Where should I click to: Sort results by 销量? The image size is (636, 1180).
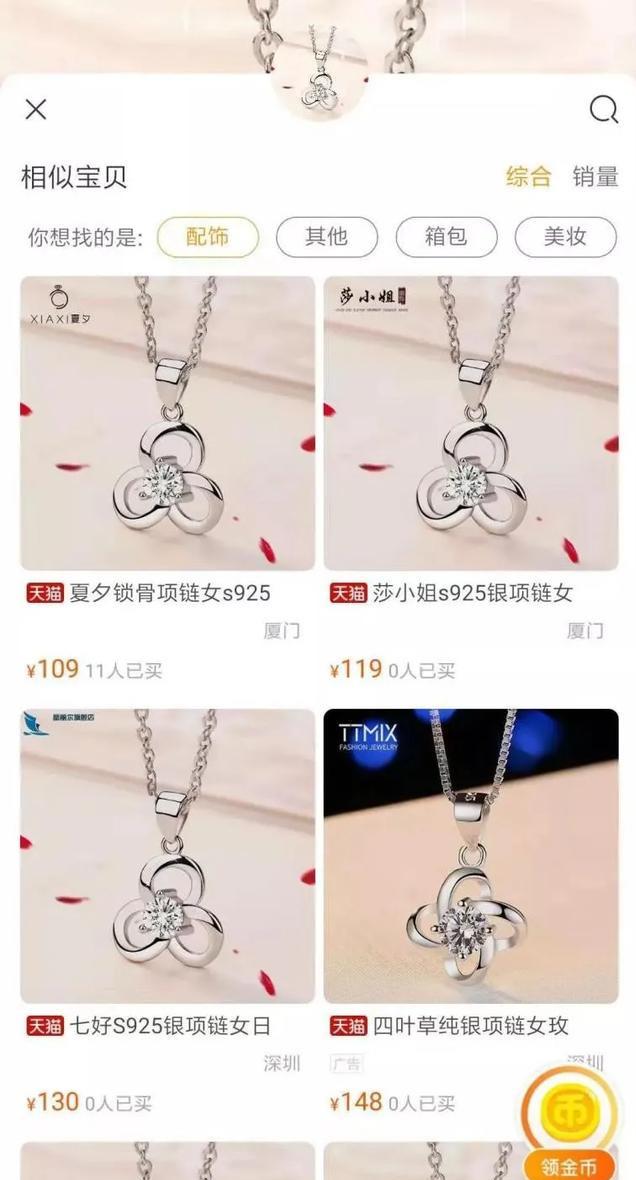coord(595,177)
